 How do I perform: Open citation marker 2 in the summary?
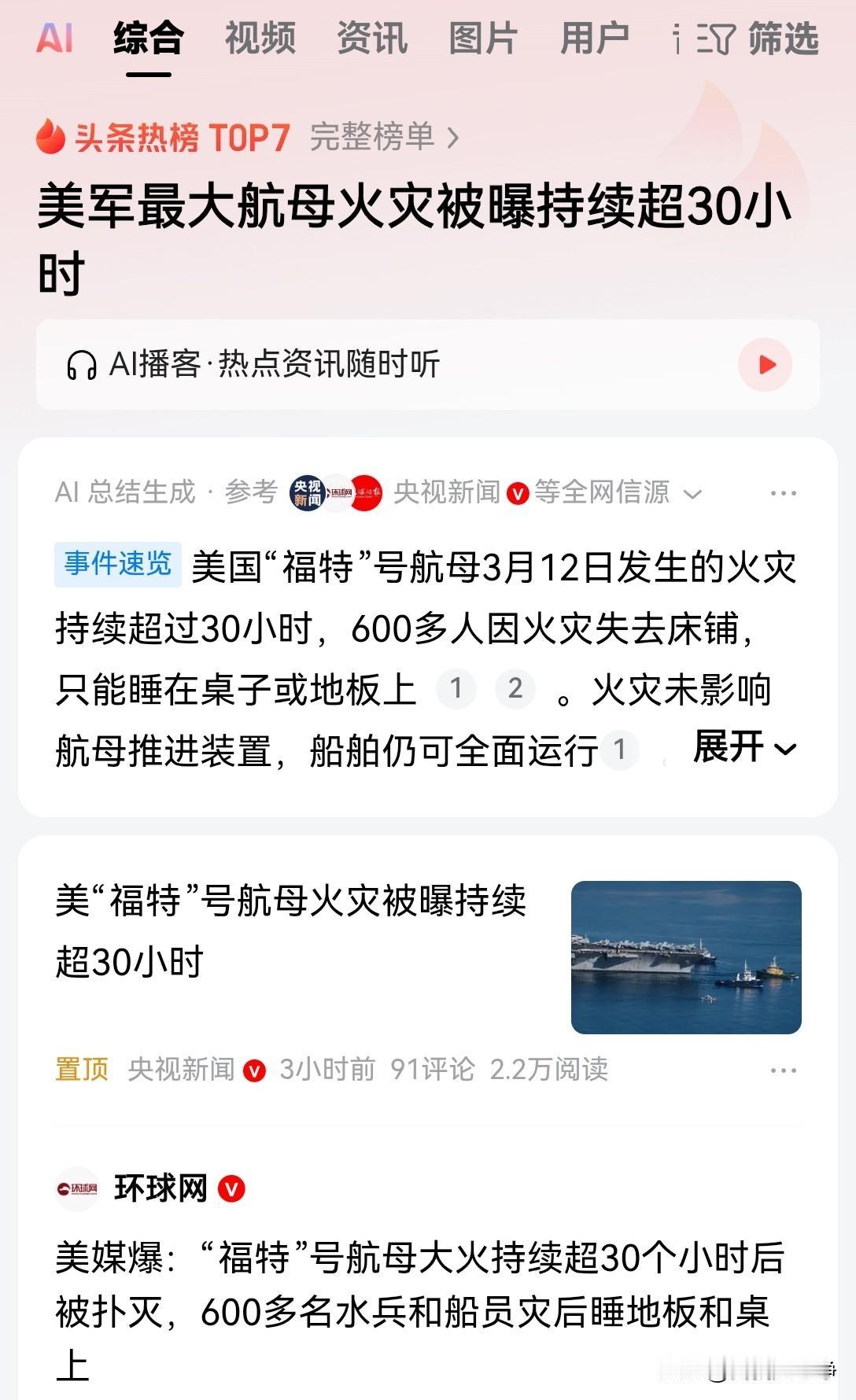(x=515, y=691)
